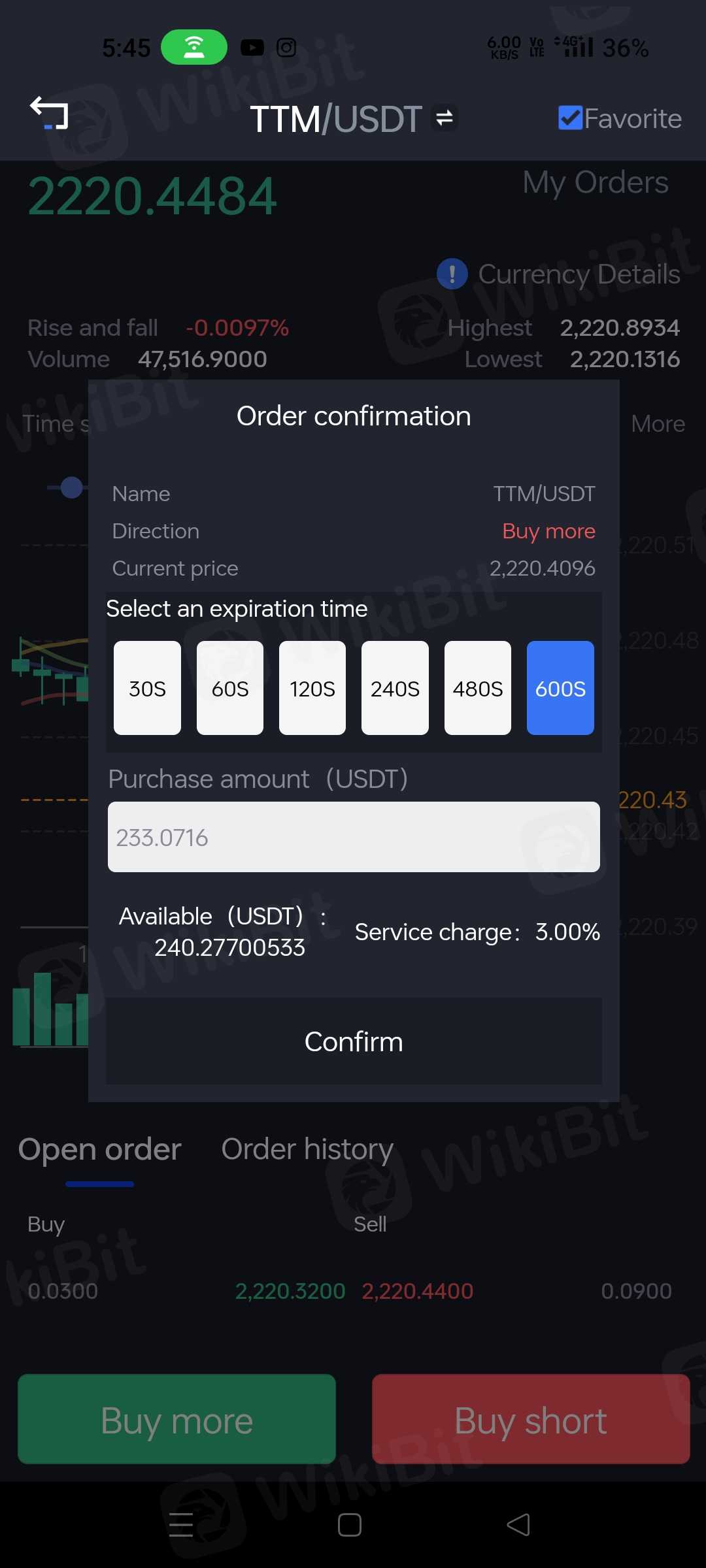Image resolution: width=706 pixels, height=1568 pixels.
Task: Open the More chart options
Action: click(x=658, y=424)
